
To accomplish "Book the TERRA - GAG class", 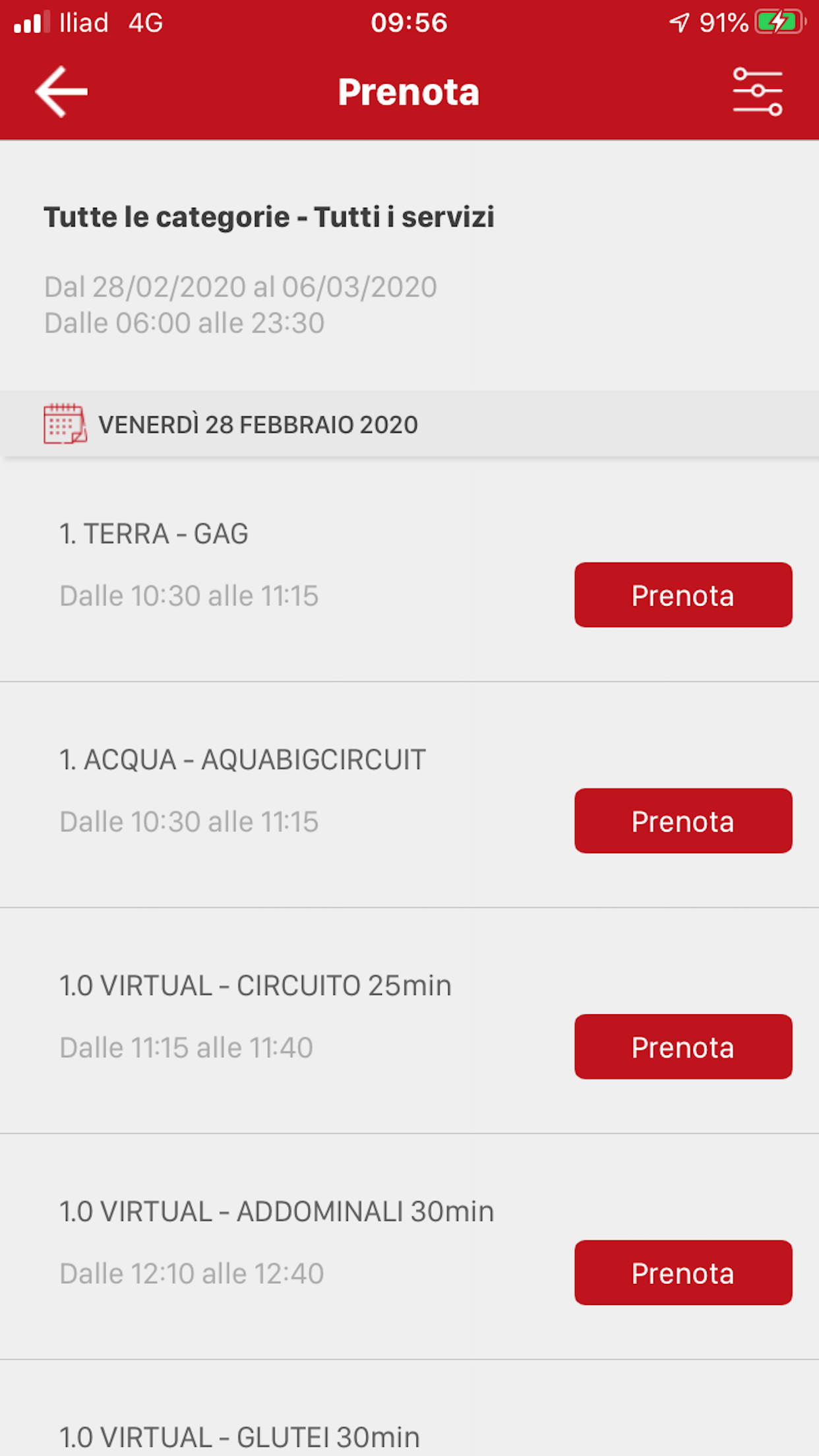I will point(682,595).
